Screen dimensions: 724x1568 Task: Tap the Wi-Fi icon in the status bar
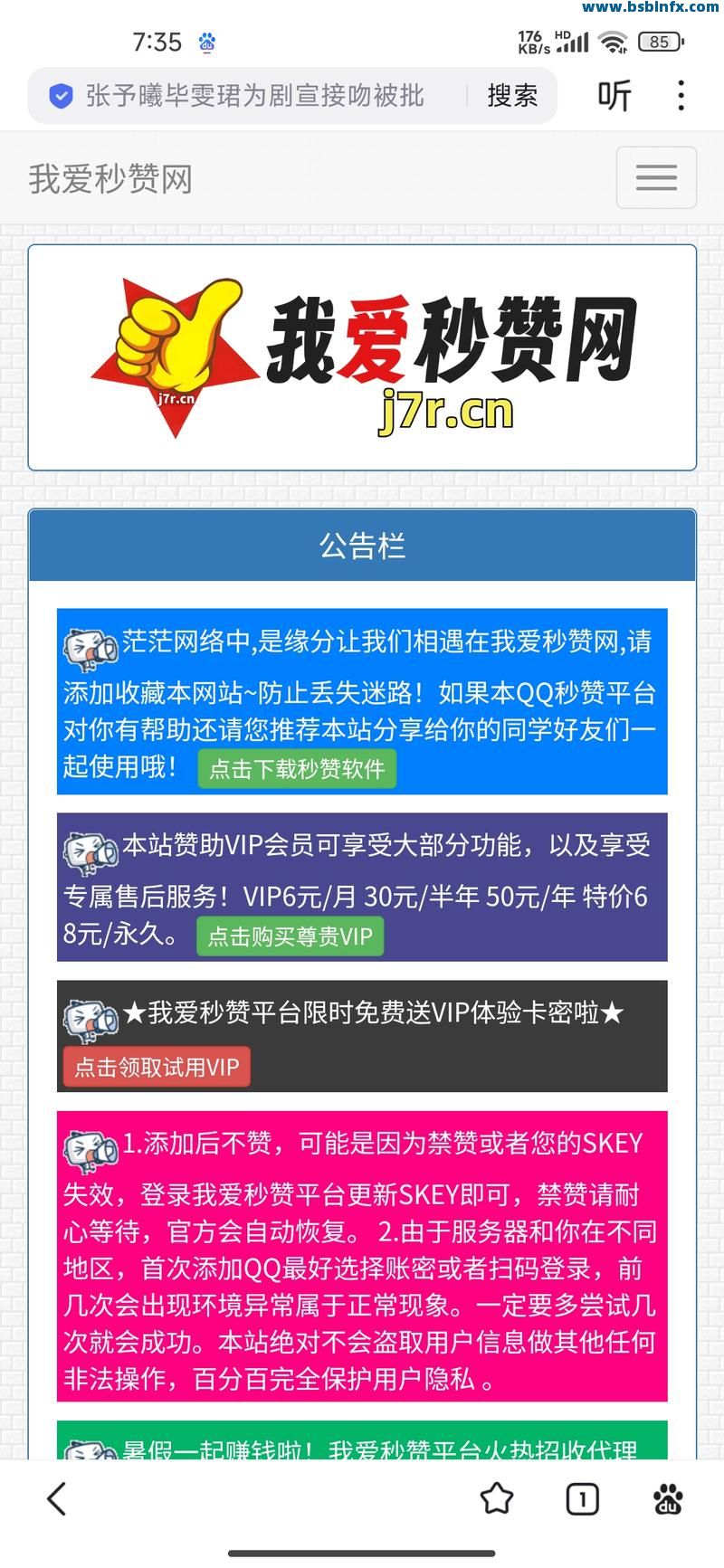[x=613, y=41]
